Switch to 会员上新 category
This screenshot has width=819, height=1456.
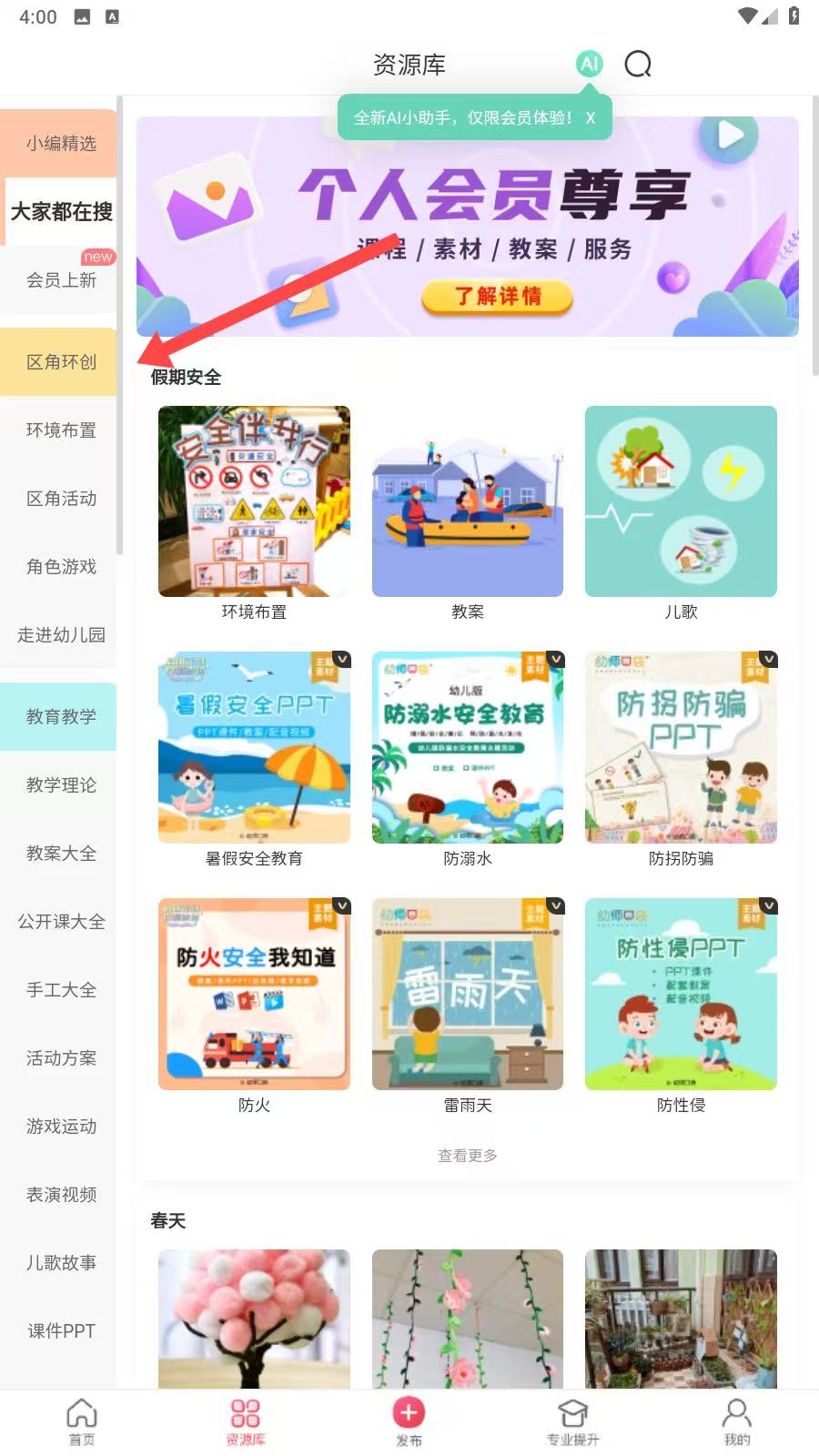61,280
